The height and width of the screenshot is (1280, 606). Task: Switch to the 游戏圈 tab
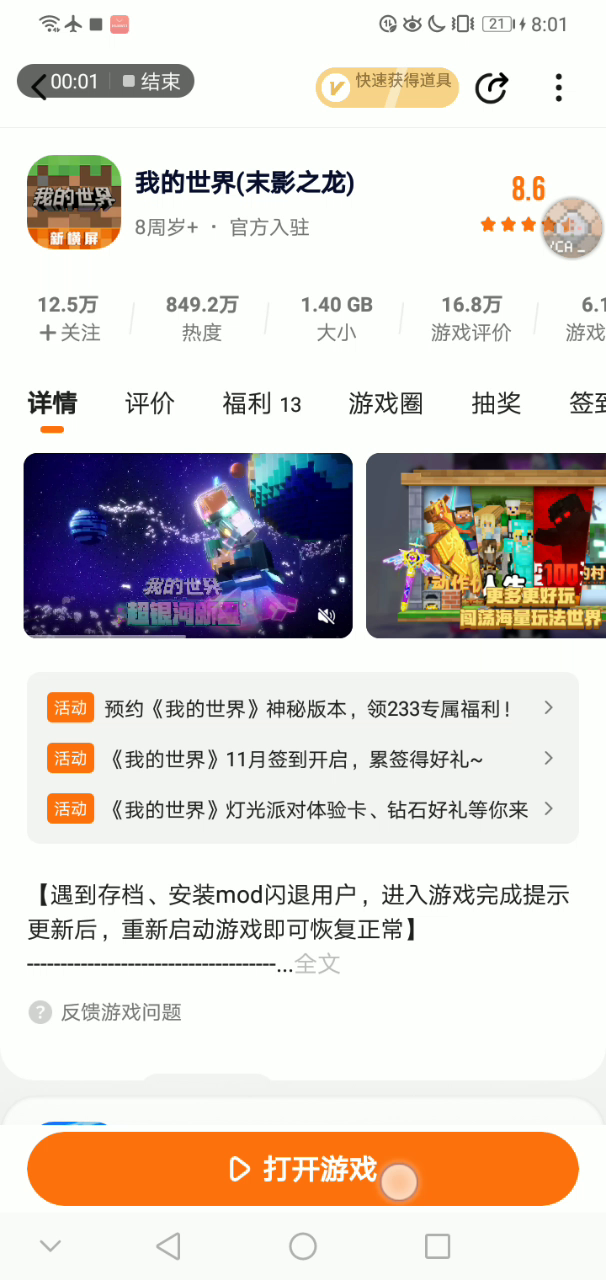[x=385, y=404]
